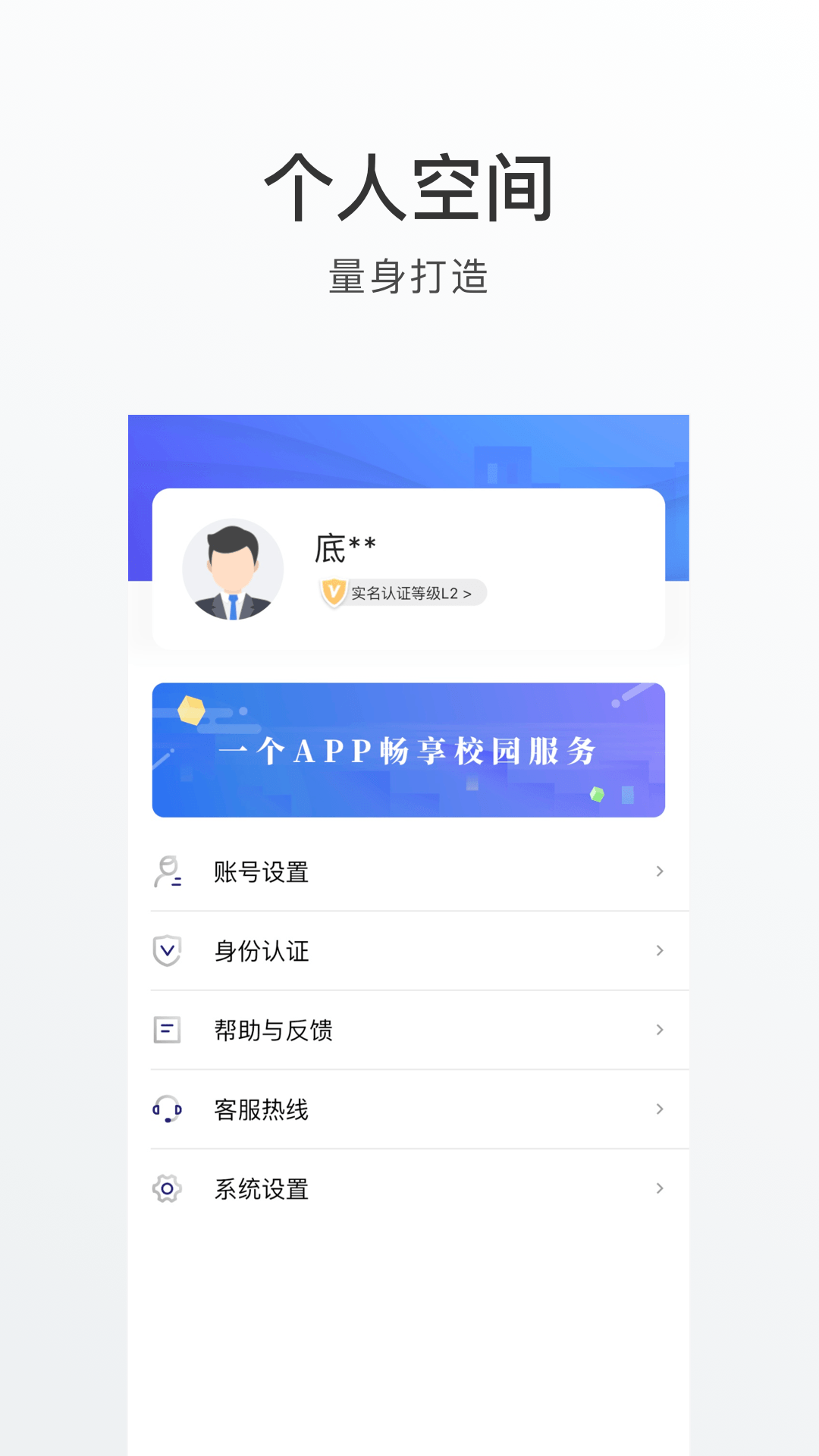The image size is (819, 1456).
Task: Tap the user profile avatar
Action: point(233,569)
